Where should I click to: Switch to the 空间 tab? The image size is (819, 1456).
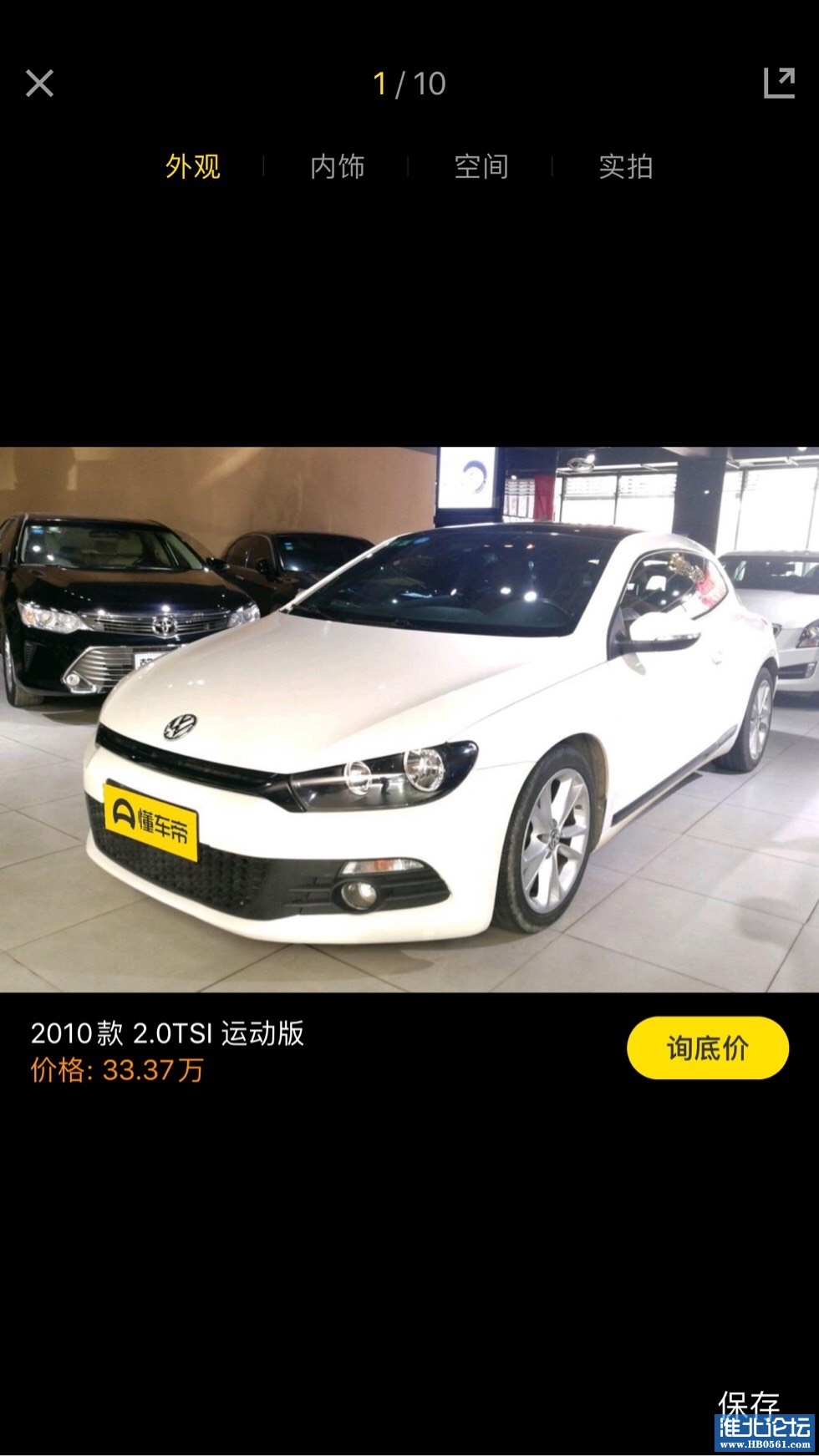[481, 166]
